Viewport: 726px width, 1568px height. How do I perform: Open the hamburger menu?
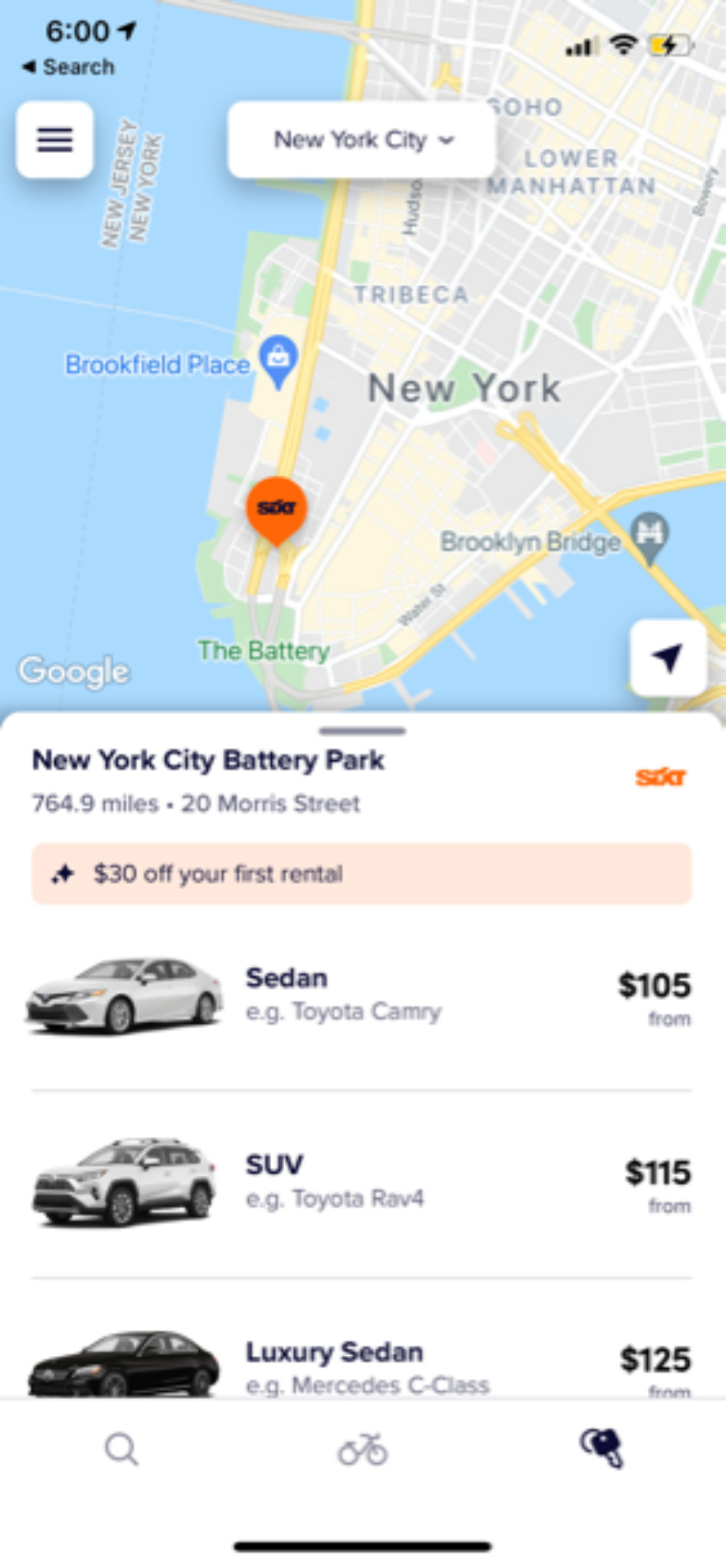[x=55, y=140]
